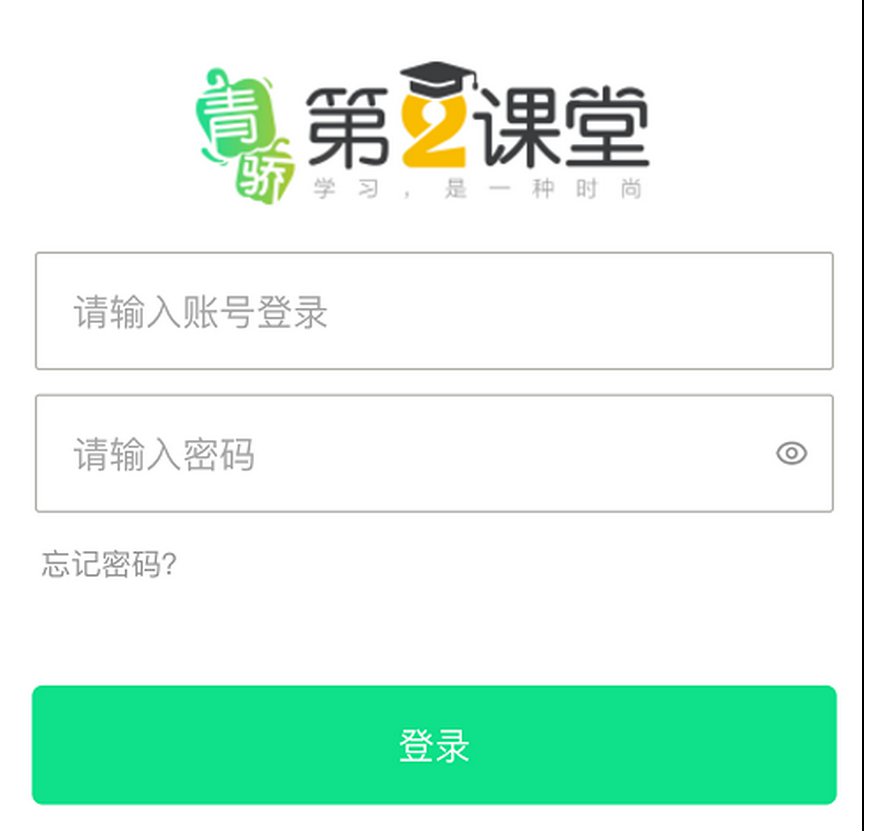Tap the account input field 请输入账号登录
This screenshot has width=870, height=832.
(x=434, y=311)
